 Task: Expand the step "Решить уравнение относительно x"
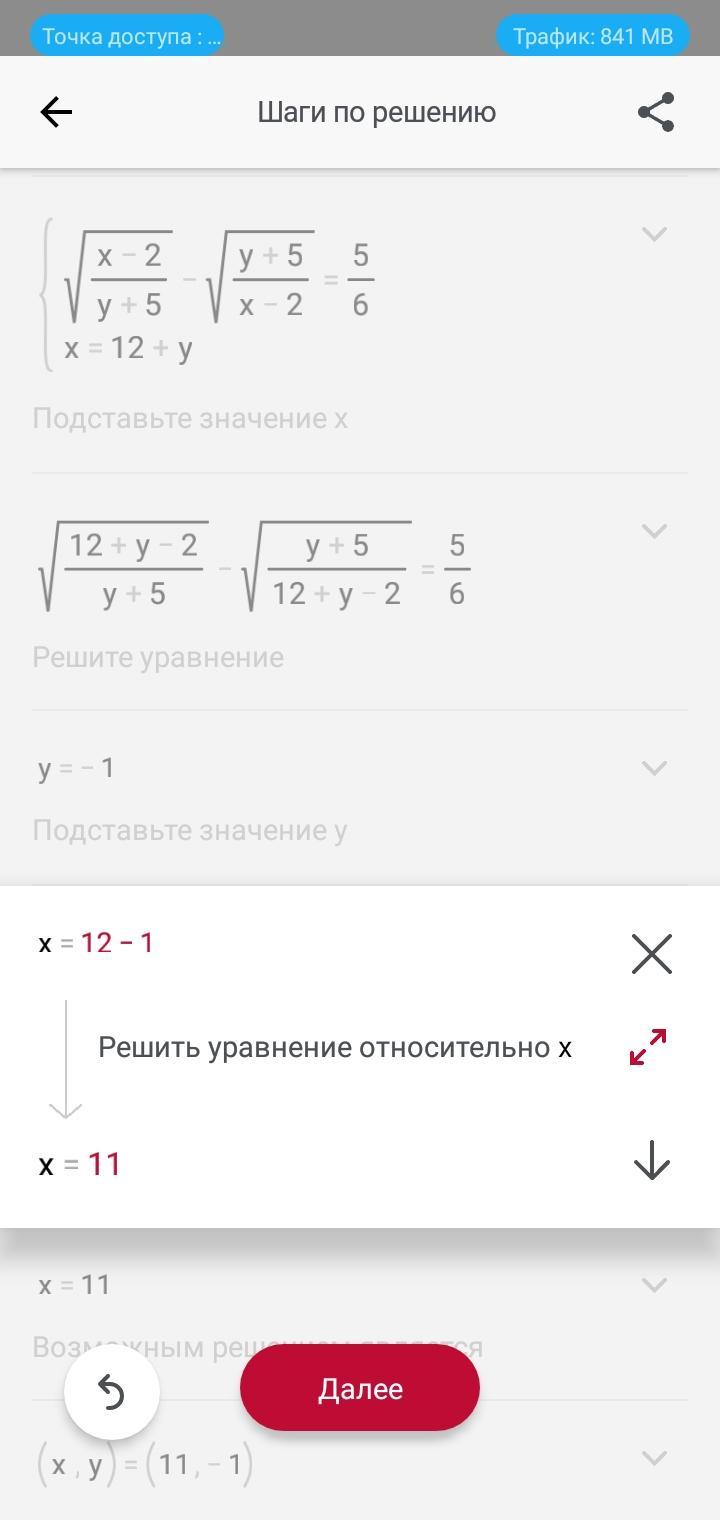click(648, 1047)
